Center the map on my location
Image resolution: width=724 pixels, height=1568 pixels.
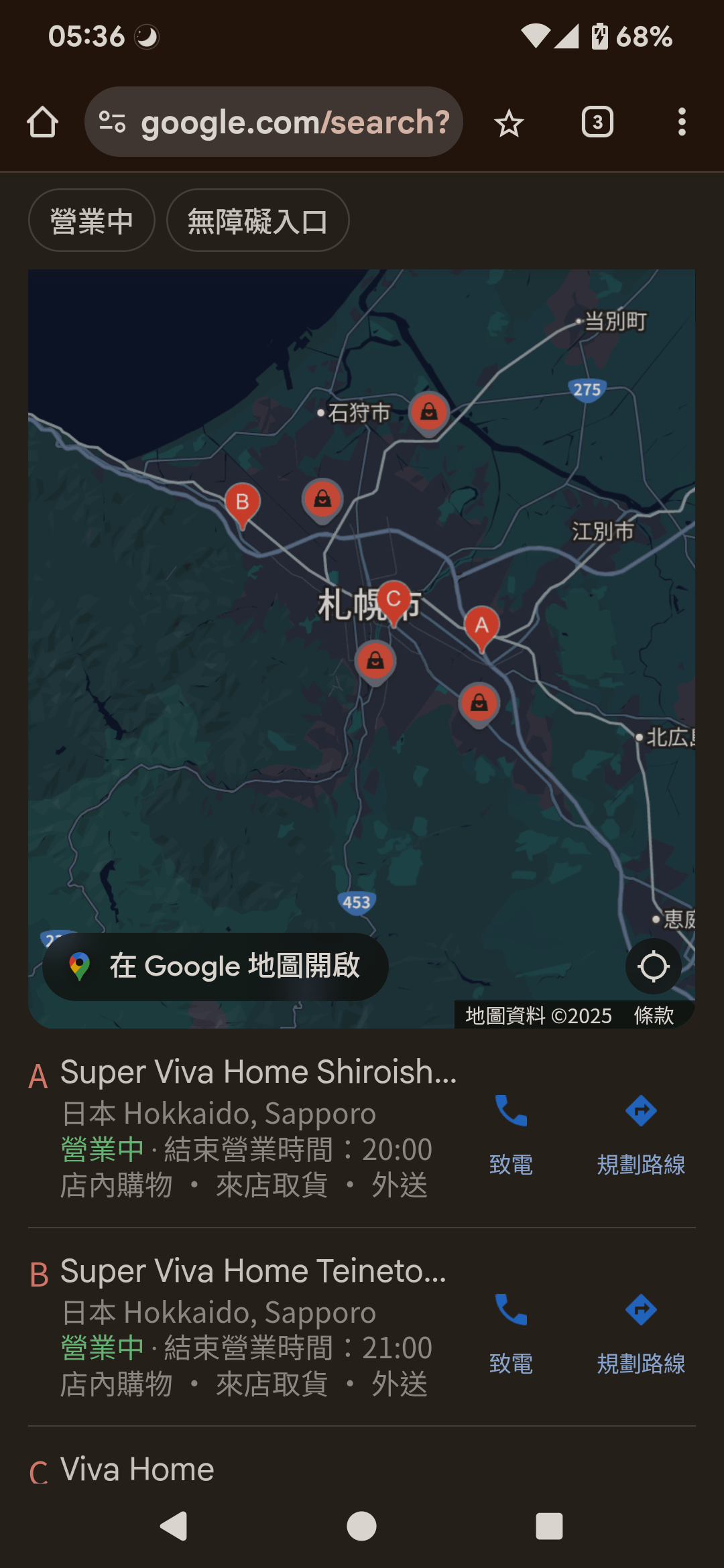click(653, 966)
